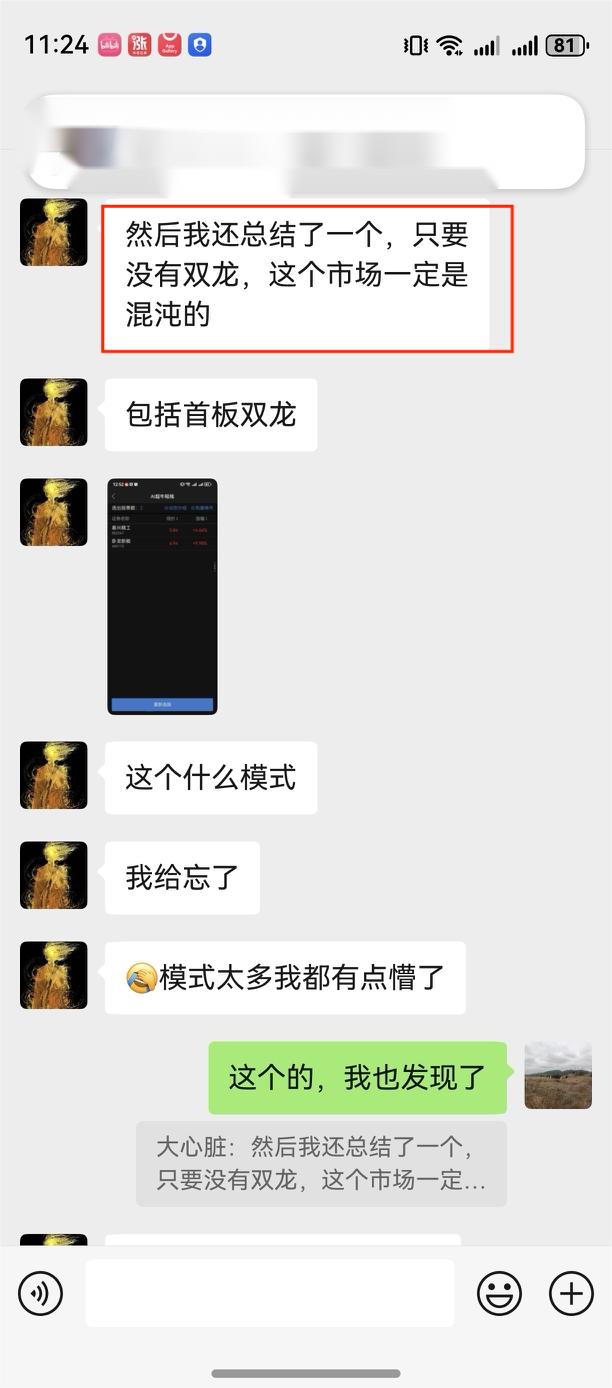Viewport: 612px width, 1388px height.
Task: Tap the quoted 大心脏 message preview
Action: tap(321, 1163)
